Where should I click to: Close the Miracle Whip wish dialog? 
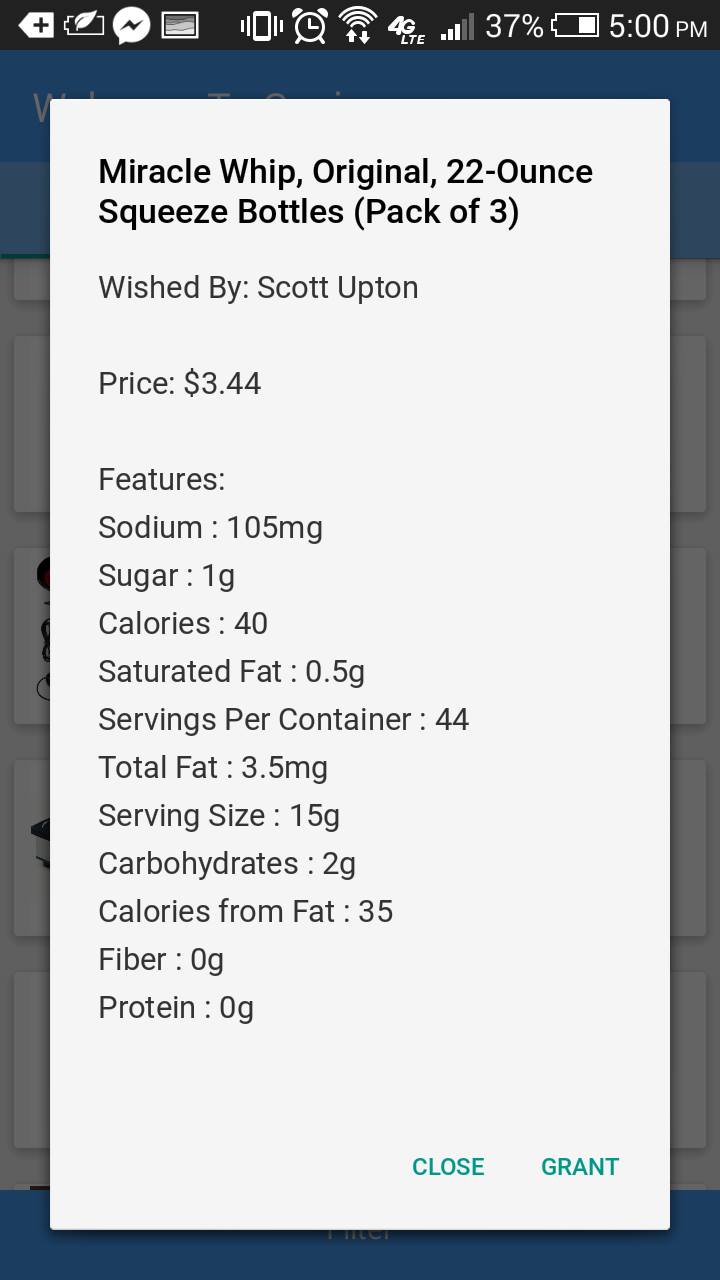pos(448,1167)
